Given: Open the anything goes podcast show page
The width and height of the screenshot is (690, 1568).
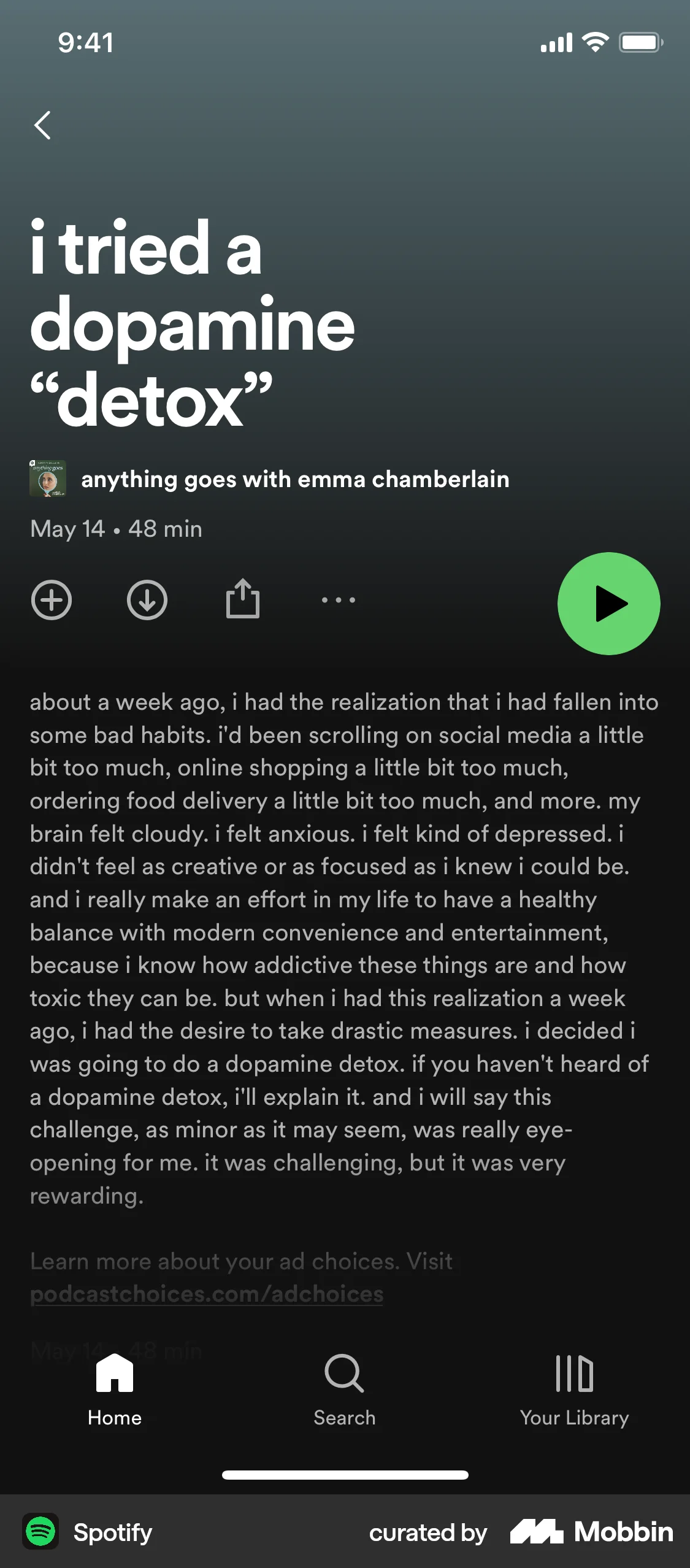Looking at the screenshot, I should point(296,479).
